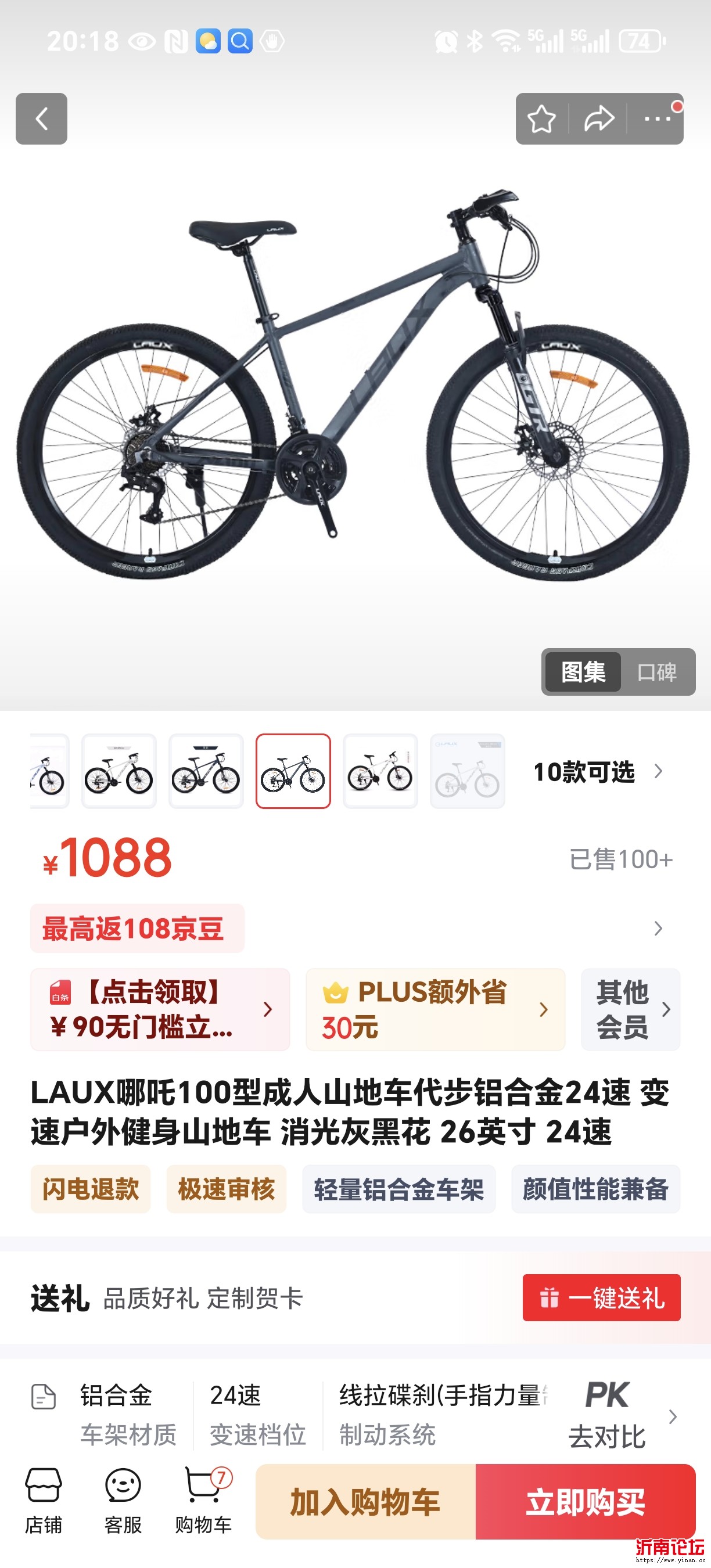Image resolution: width=711 pixels, height=1568 pixels.
Task: Buy now with 立即购买
Action: point(585,1502)
